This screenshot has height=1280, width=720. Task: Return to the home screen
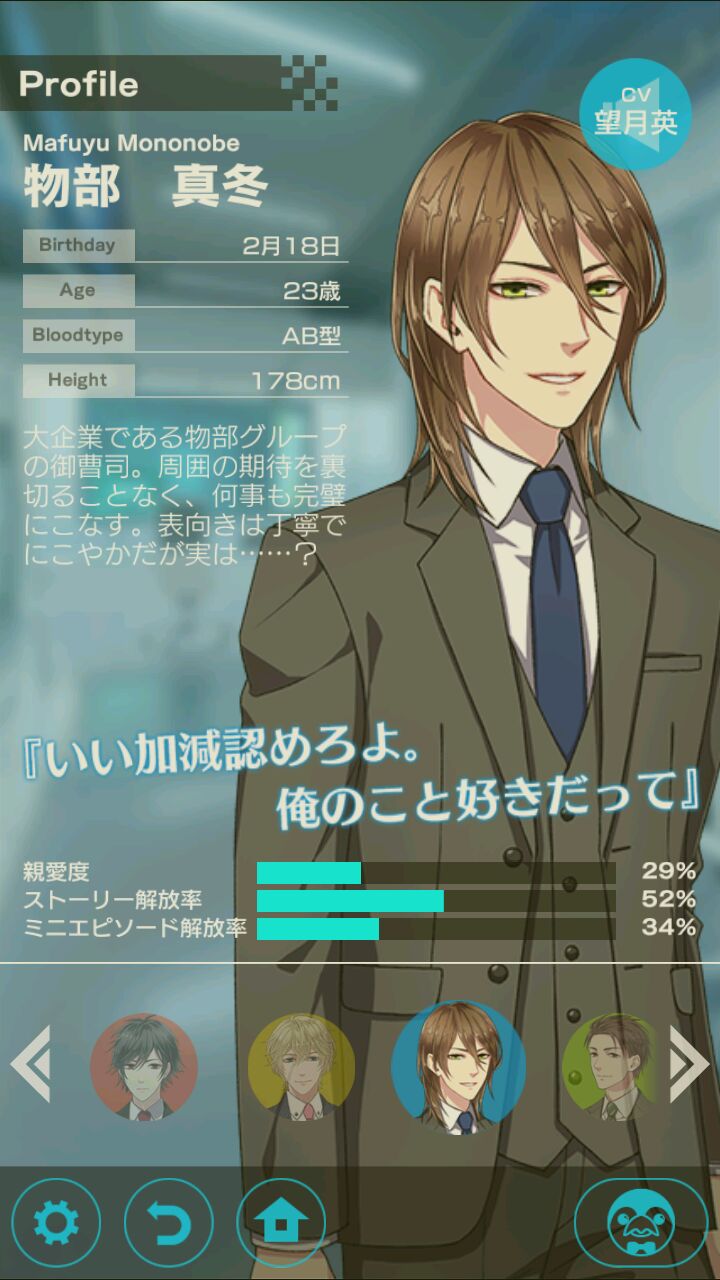pyautogui.click(x=281, y=1222)
